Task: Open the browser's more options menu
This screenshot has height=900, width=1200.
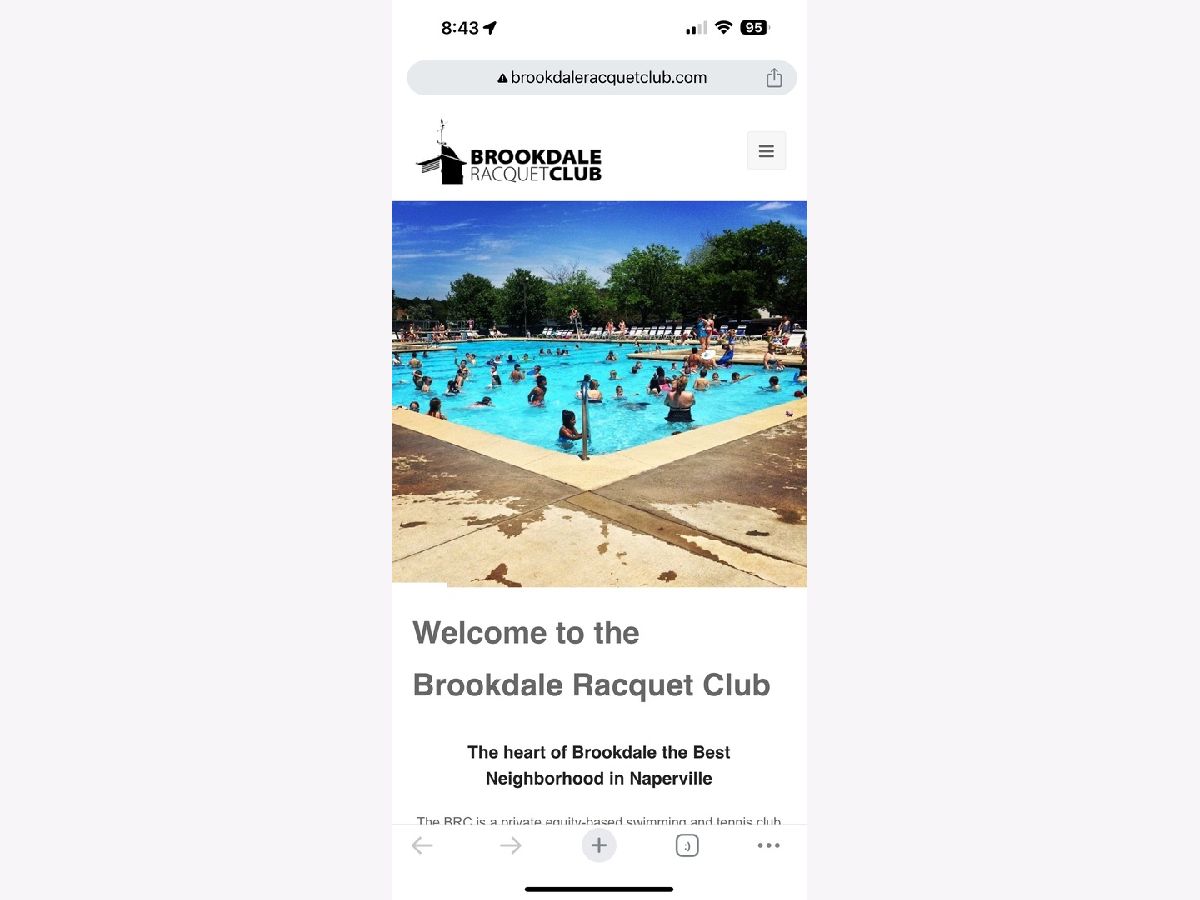Action: (x=768, y=846)
